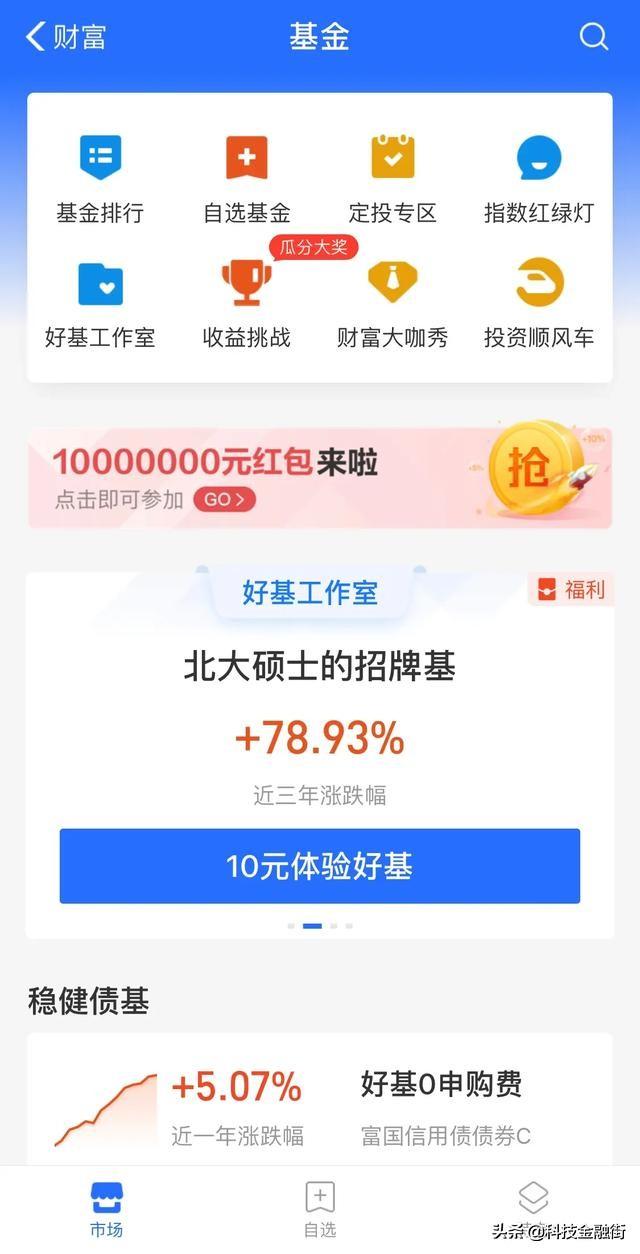Switch to the 自选 tab

click(320, 1209)
